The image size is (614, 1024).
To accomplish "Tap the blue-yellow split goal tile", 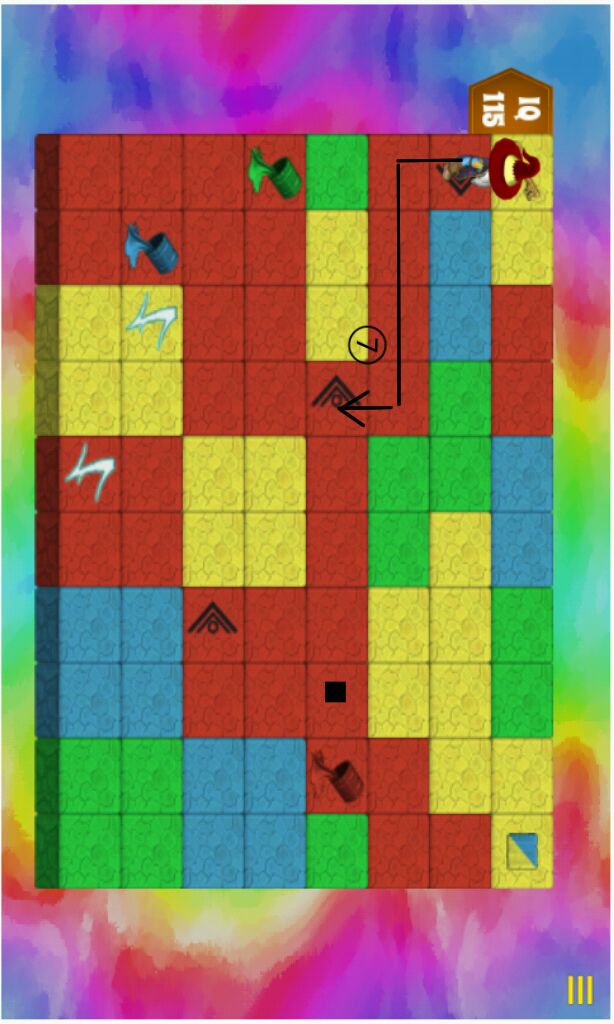I will 522,851.
